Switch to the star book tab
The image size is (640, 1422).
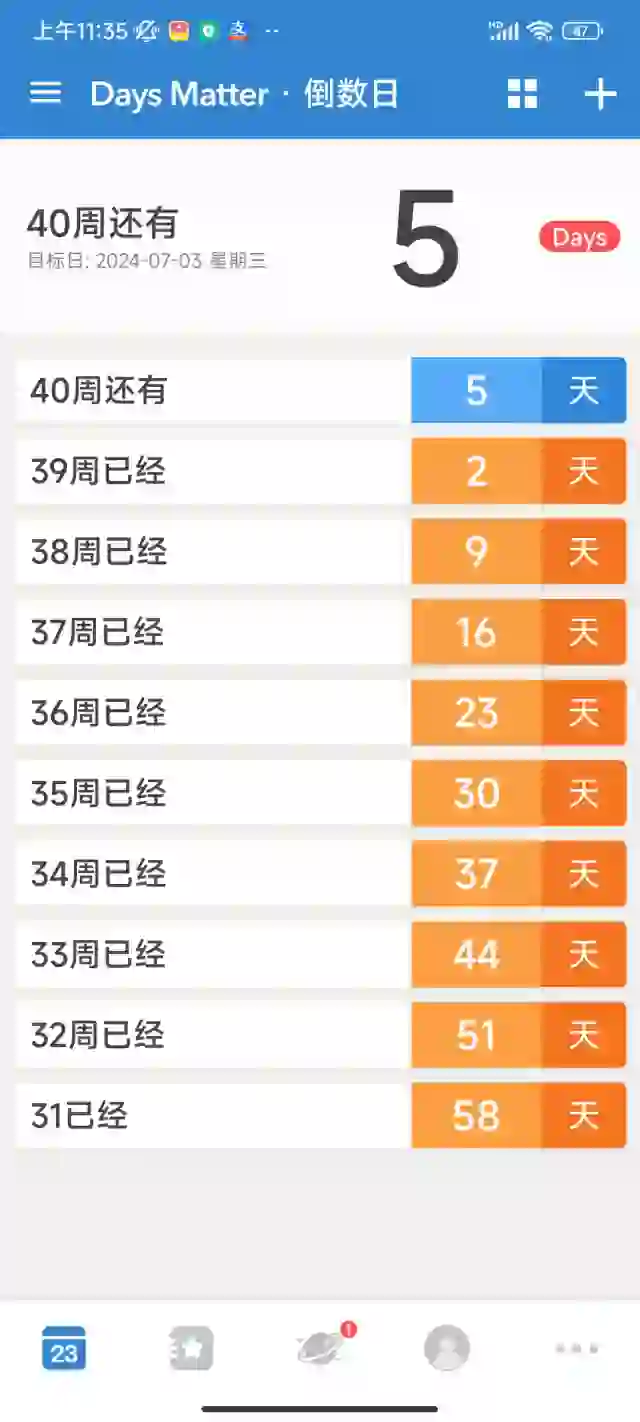pos(192,1348)
